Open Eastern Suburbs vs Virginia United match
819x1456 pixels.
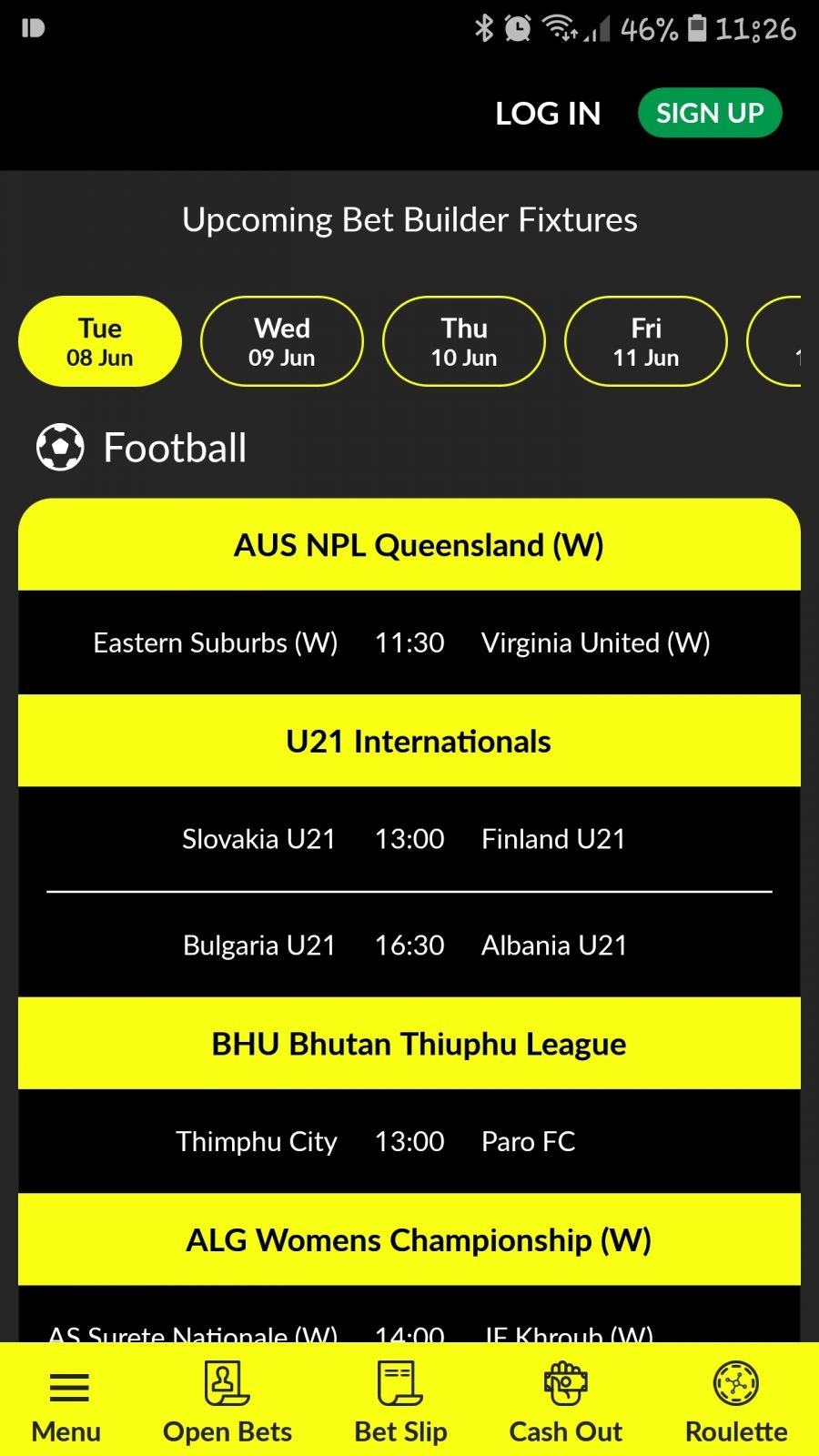[x=409, y=642]
